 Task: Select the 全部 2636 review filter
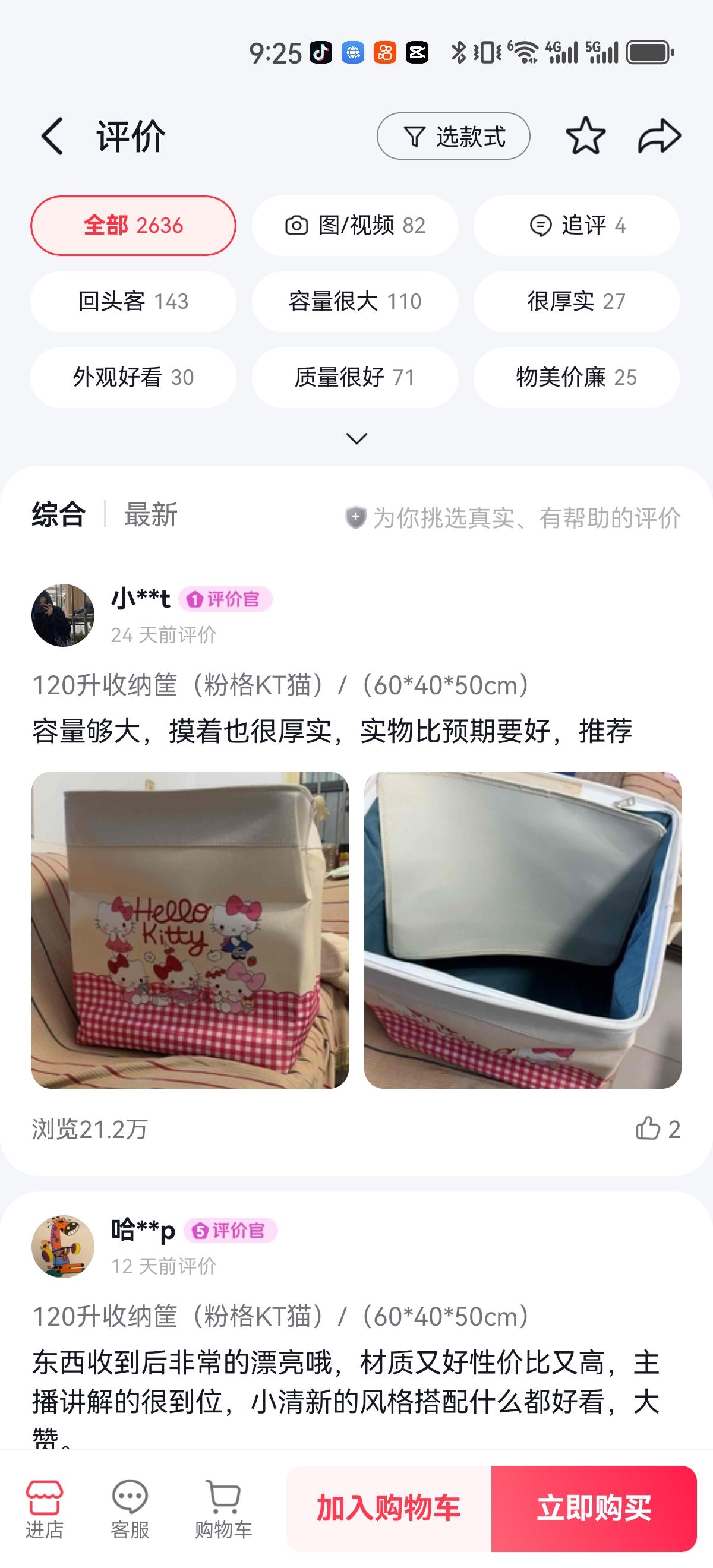132,225
